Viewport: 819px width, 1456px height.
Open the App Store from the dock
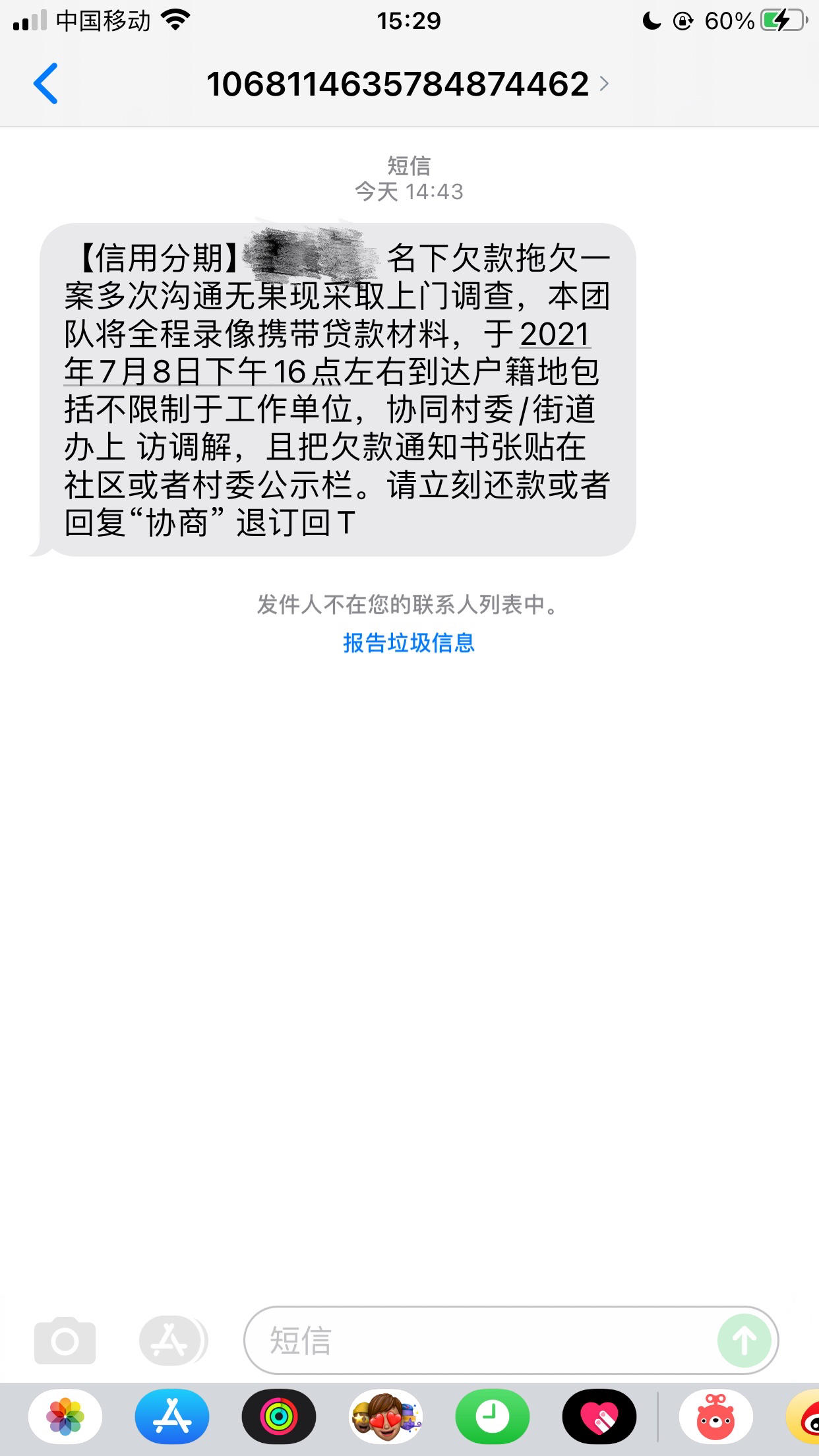pyautogui.click(x=171, y=1415)
